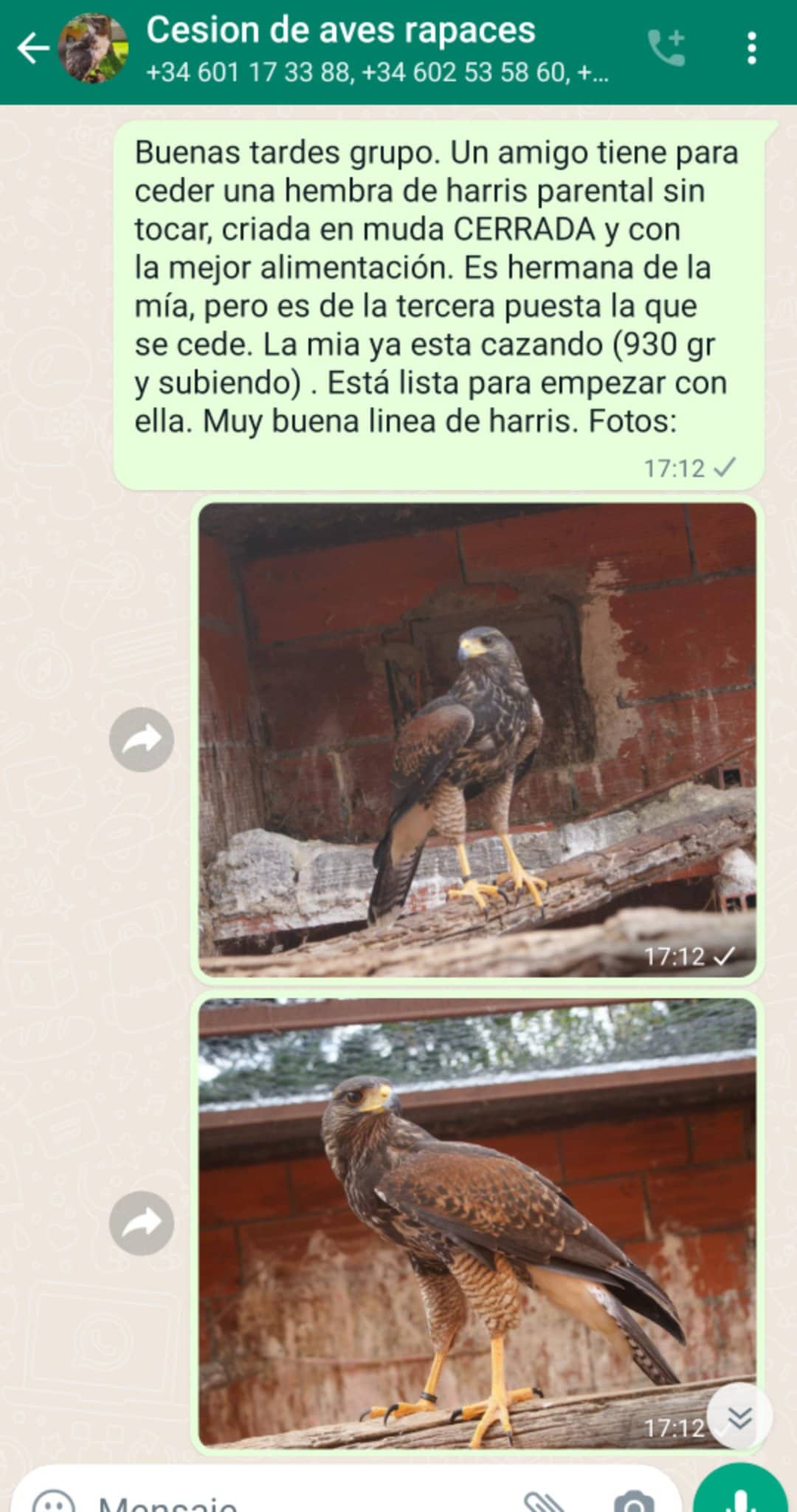This screenshot has width=797, height=1512.
Task: Open the group profile picture
Action: pyautogui.click(x=93, y=49)
